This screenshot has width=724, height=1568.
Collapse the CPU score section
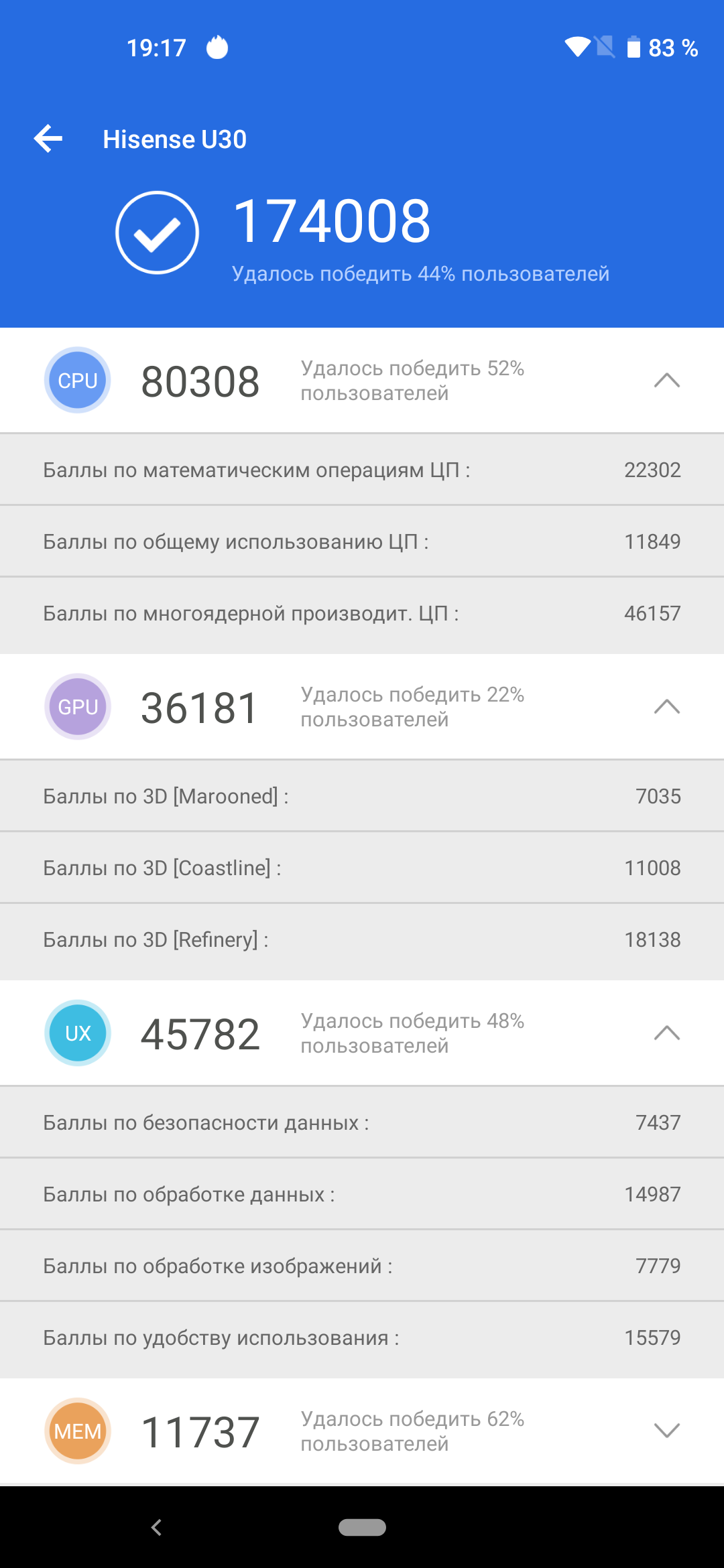click(666, 380)
